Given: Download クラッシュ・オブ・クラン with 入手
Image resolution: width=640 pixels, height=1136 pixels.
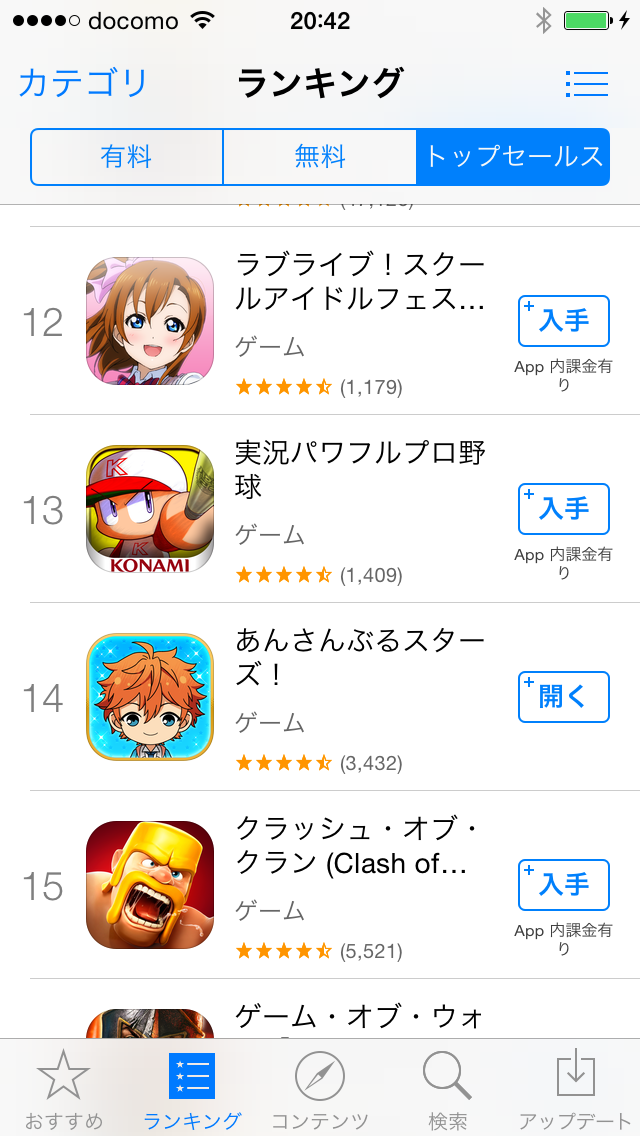Looking at the screenshot, I should point(564,885).
